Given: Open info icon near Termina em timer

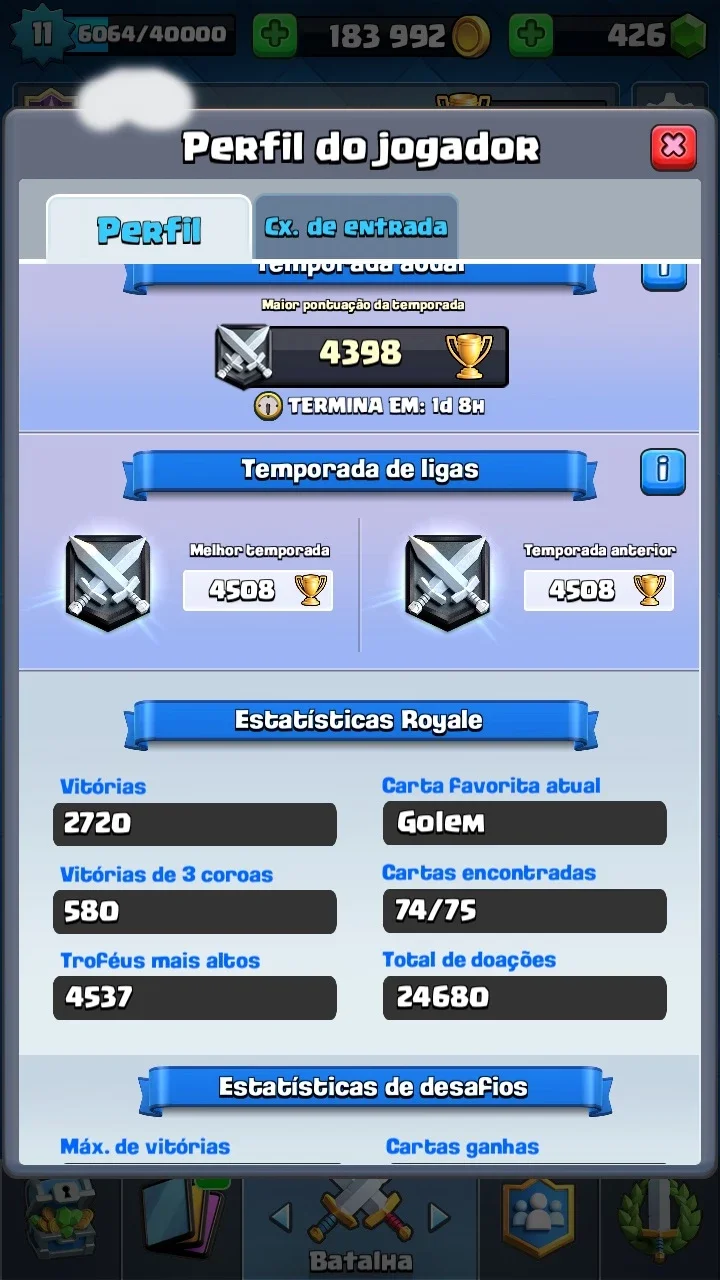Looking at the screenshot, I should 268,406.
